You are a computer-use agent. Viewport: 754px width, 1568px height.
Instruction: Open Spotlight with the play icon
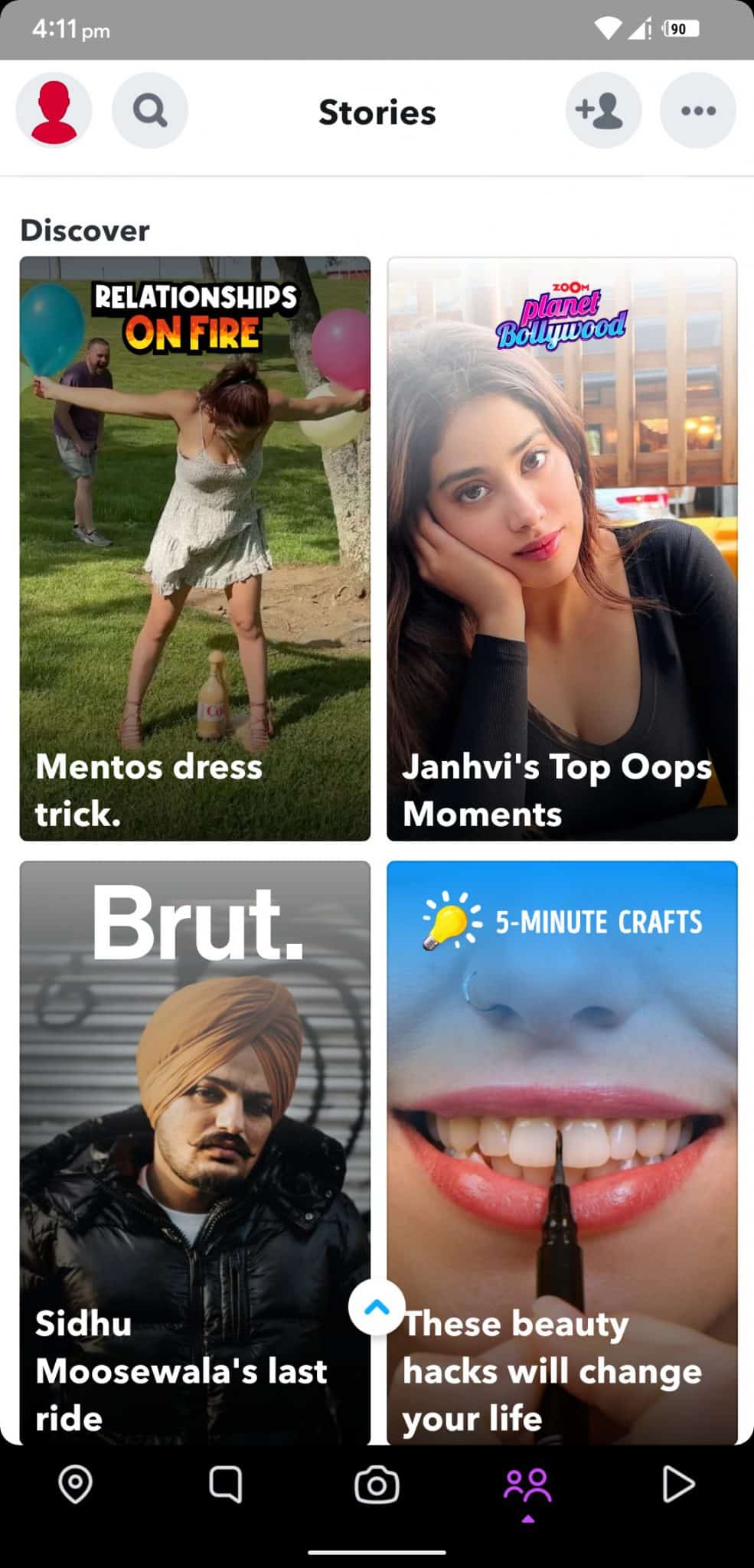[x=678, y=1484]
